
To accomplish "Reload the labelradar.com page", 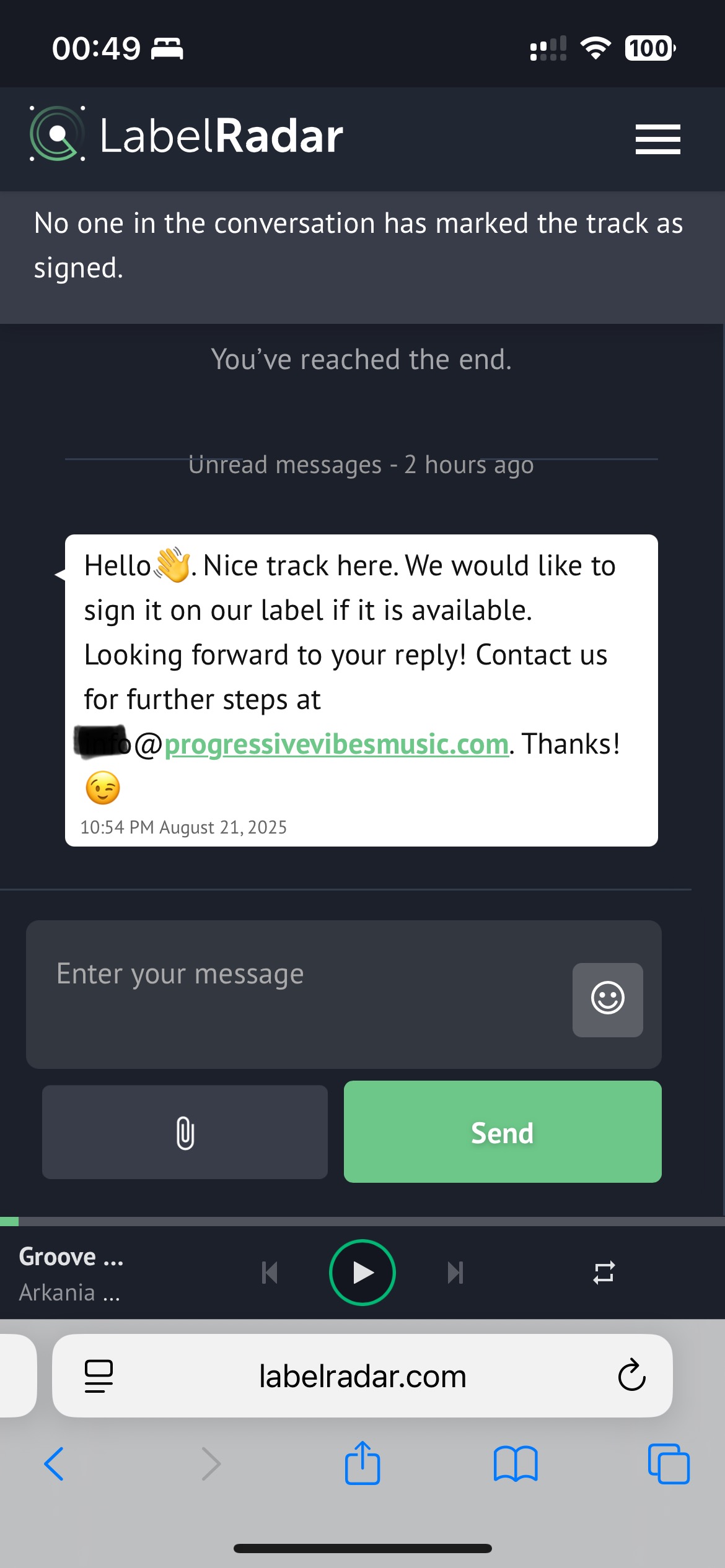I will (631, 1375).
